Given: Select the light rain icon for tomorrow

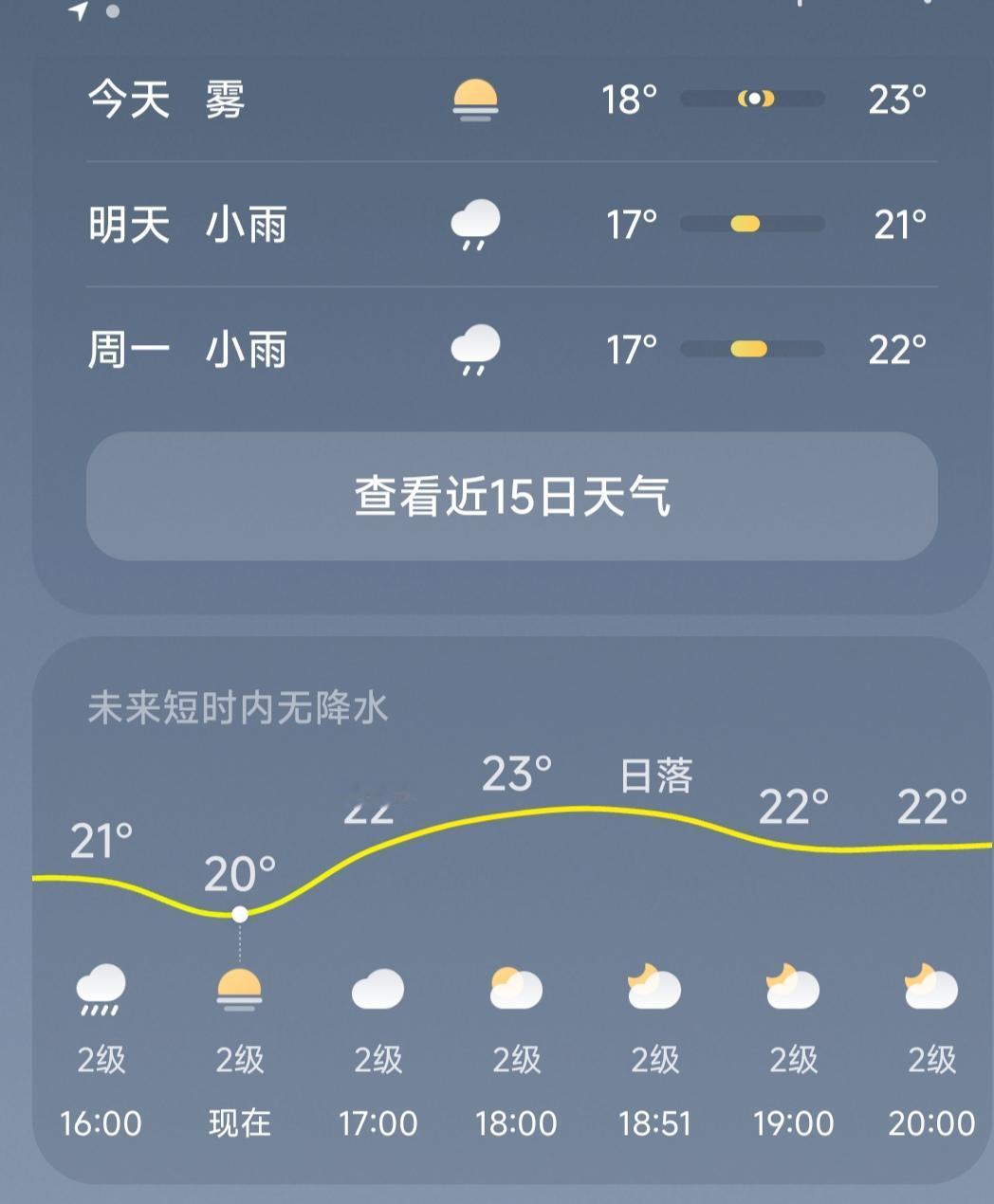Looking at the screenshot, I should pyautogui.click(x=476, y=225).
